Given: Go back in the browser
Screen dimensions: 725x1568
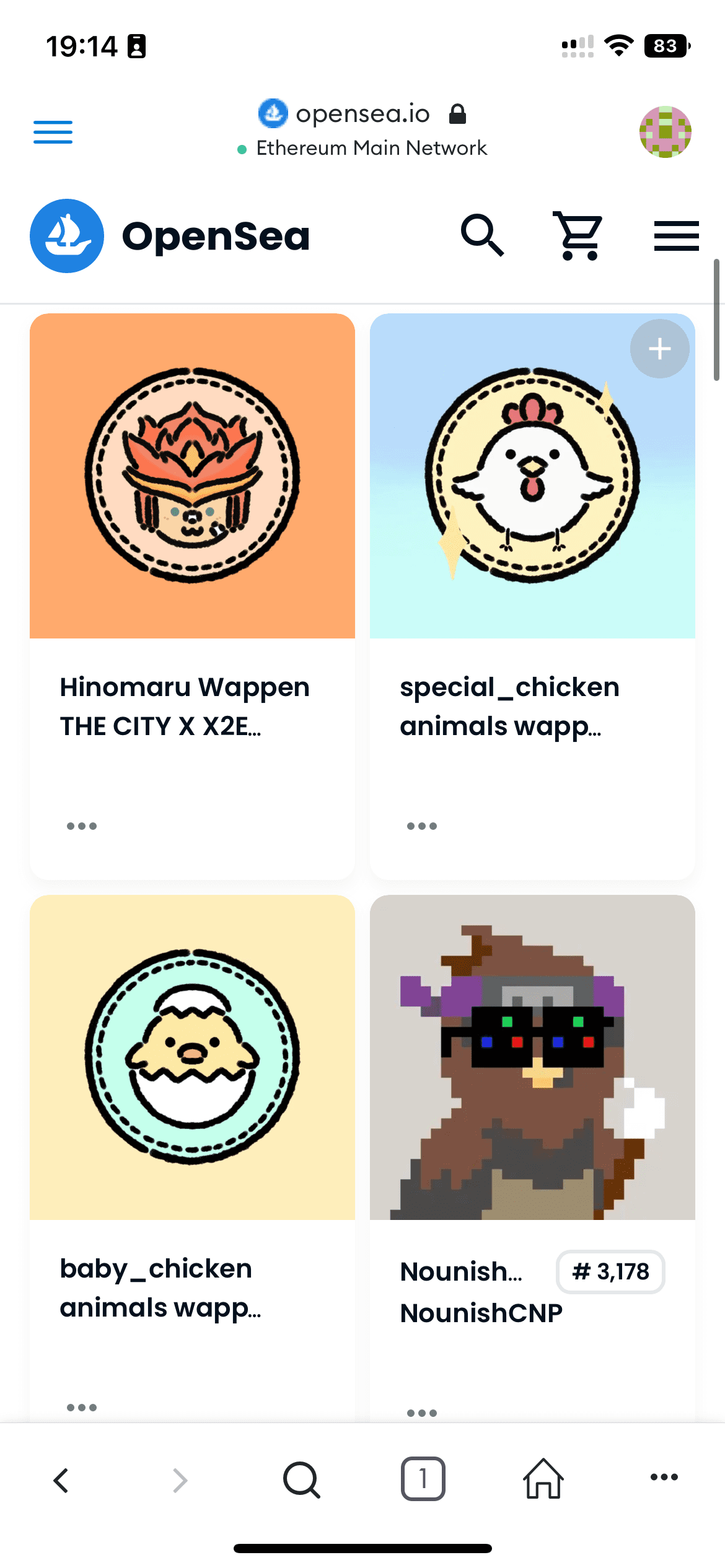Looking at the screenshot, I should [61, 1479].
